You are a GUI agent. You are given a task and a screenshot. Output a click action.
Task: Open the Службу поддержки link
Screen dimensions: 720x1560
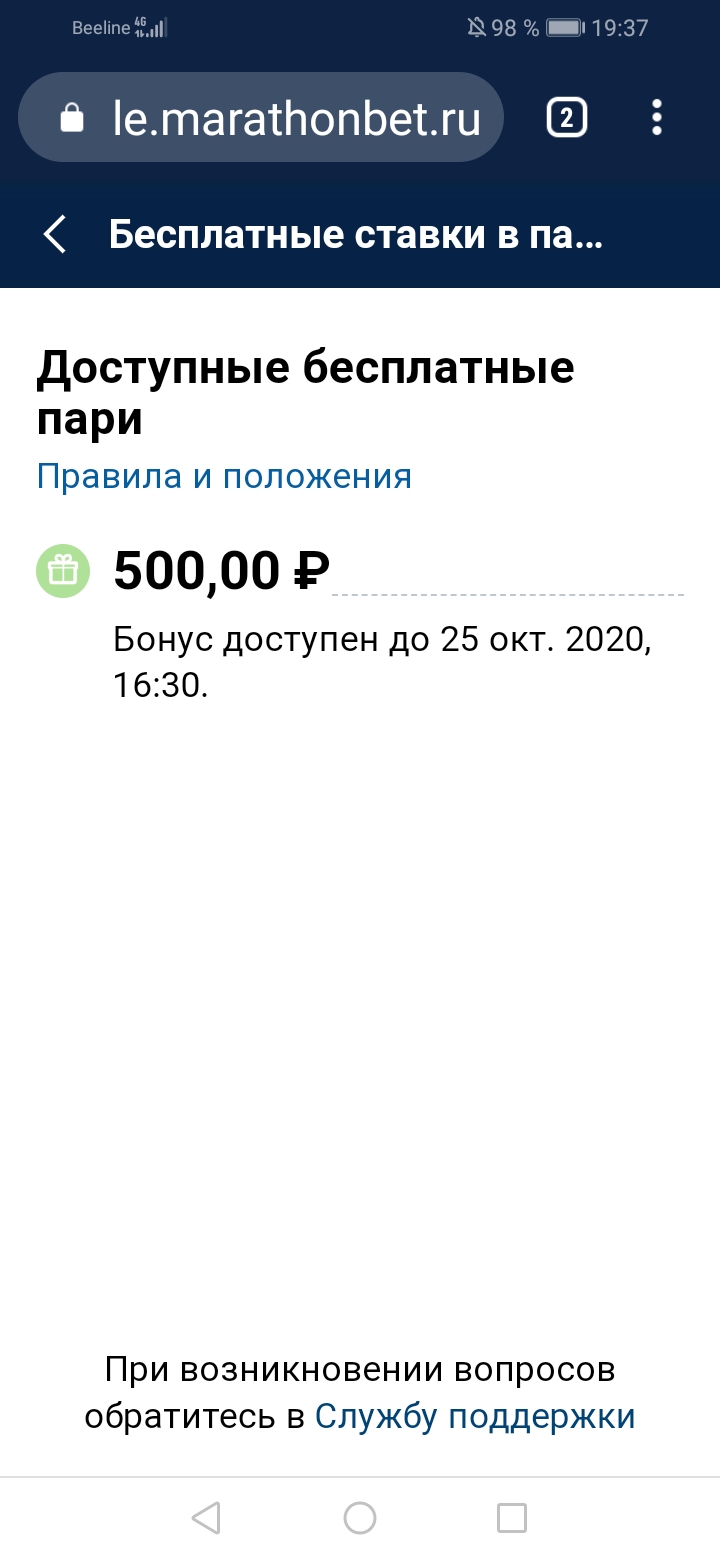click(475, 1416)
